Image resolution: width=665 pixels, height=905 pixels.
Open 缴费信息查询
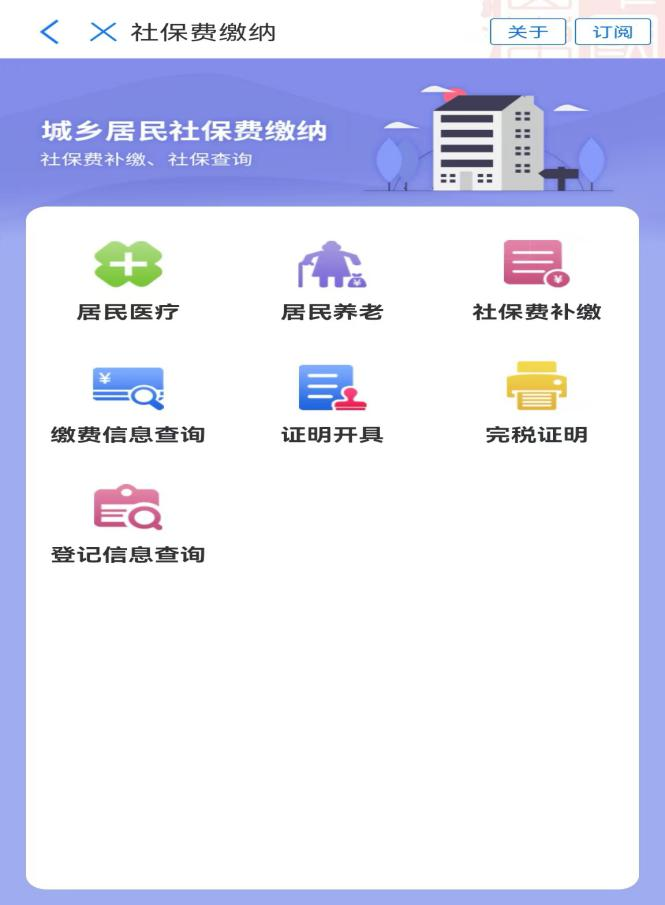coord(128,405)
